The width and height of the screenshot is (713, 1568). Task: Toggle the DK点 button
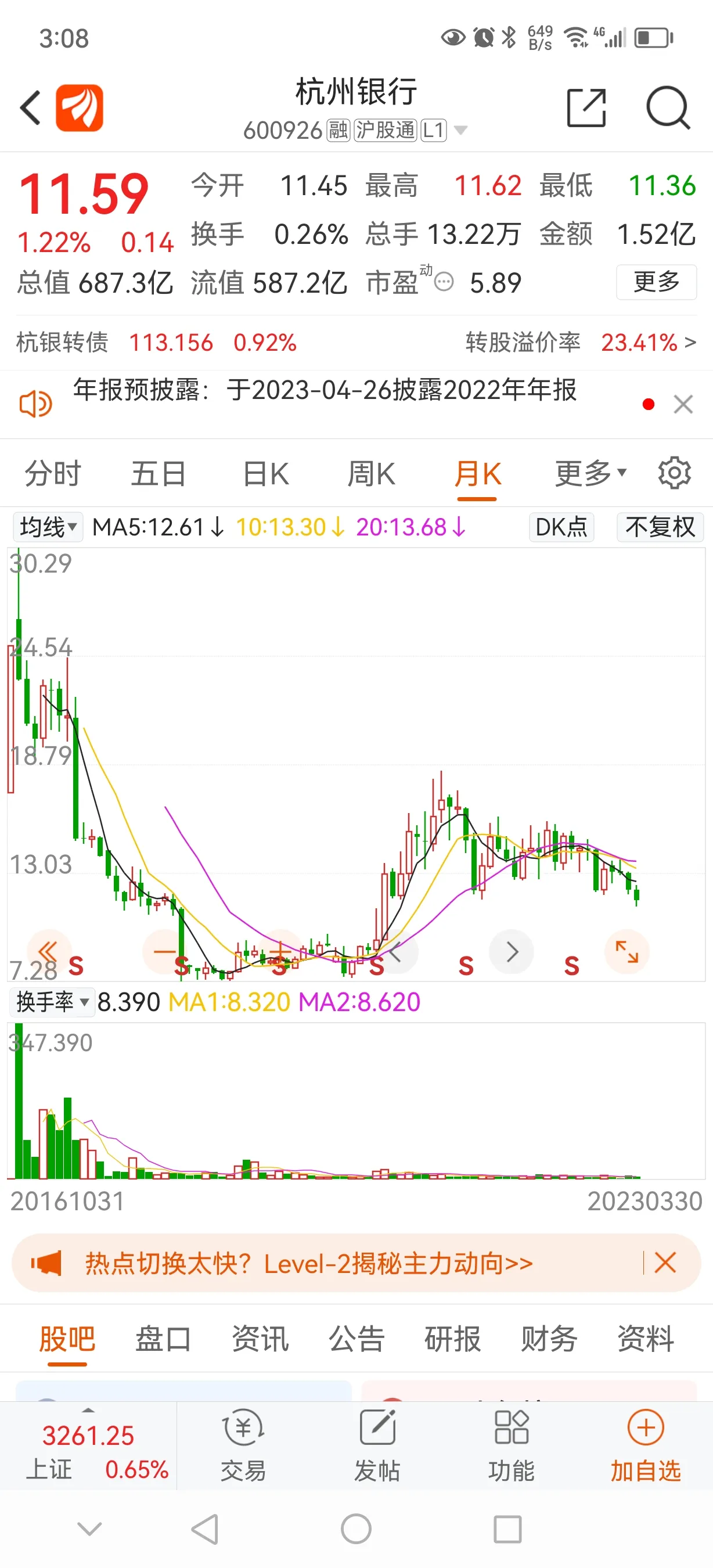pos(561,527)
